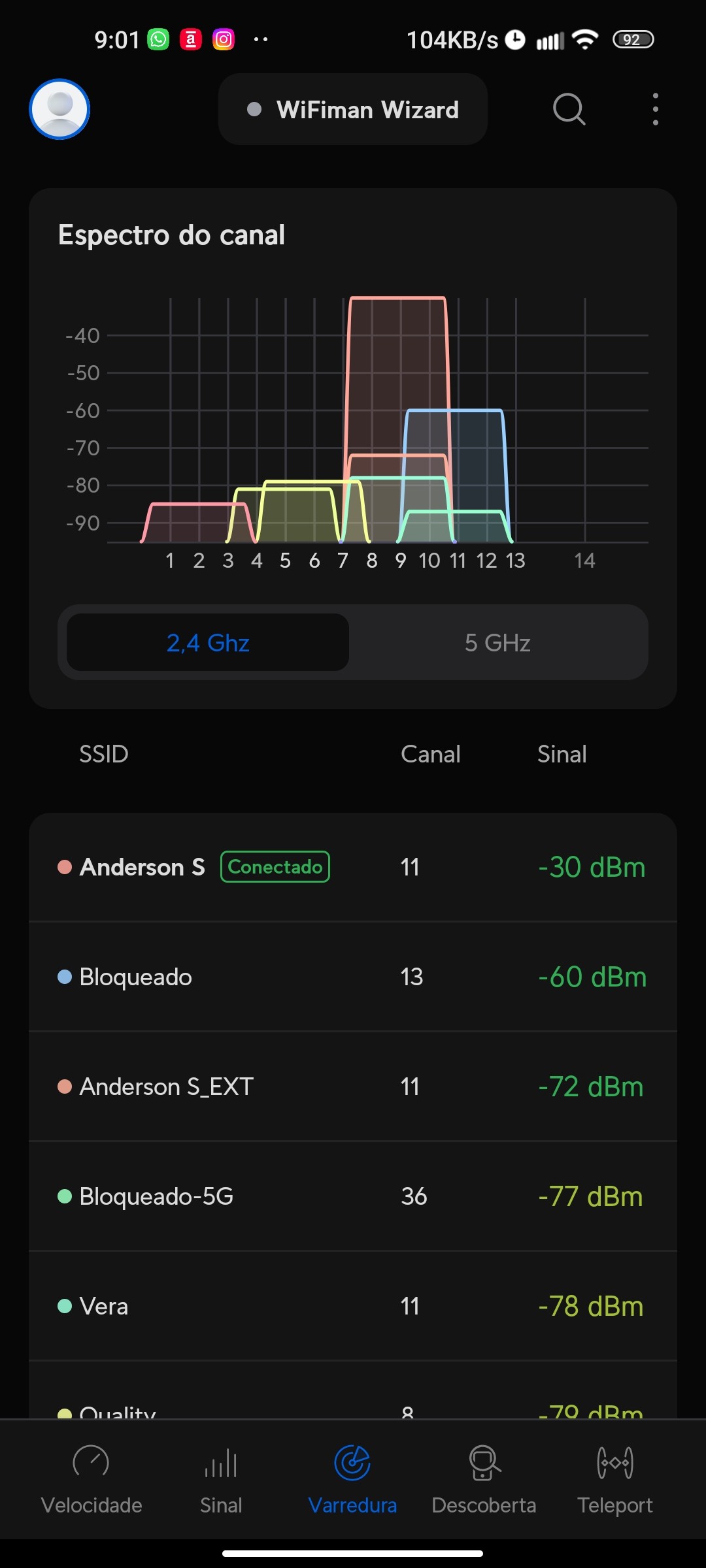Switch to the 5 GHz band

click(x=497, y=643)
